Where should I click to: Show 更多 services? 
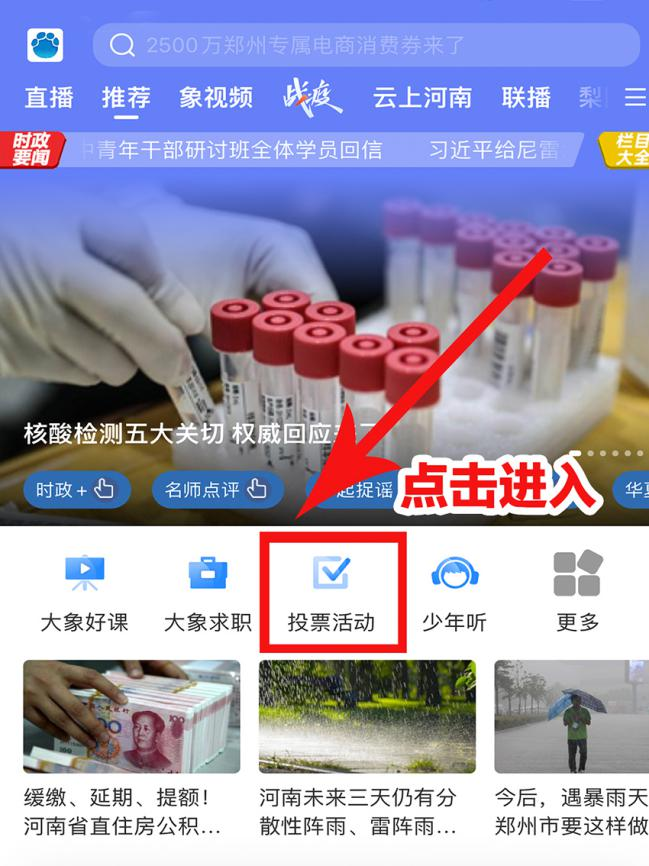[x=578, y=592]
